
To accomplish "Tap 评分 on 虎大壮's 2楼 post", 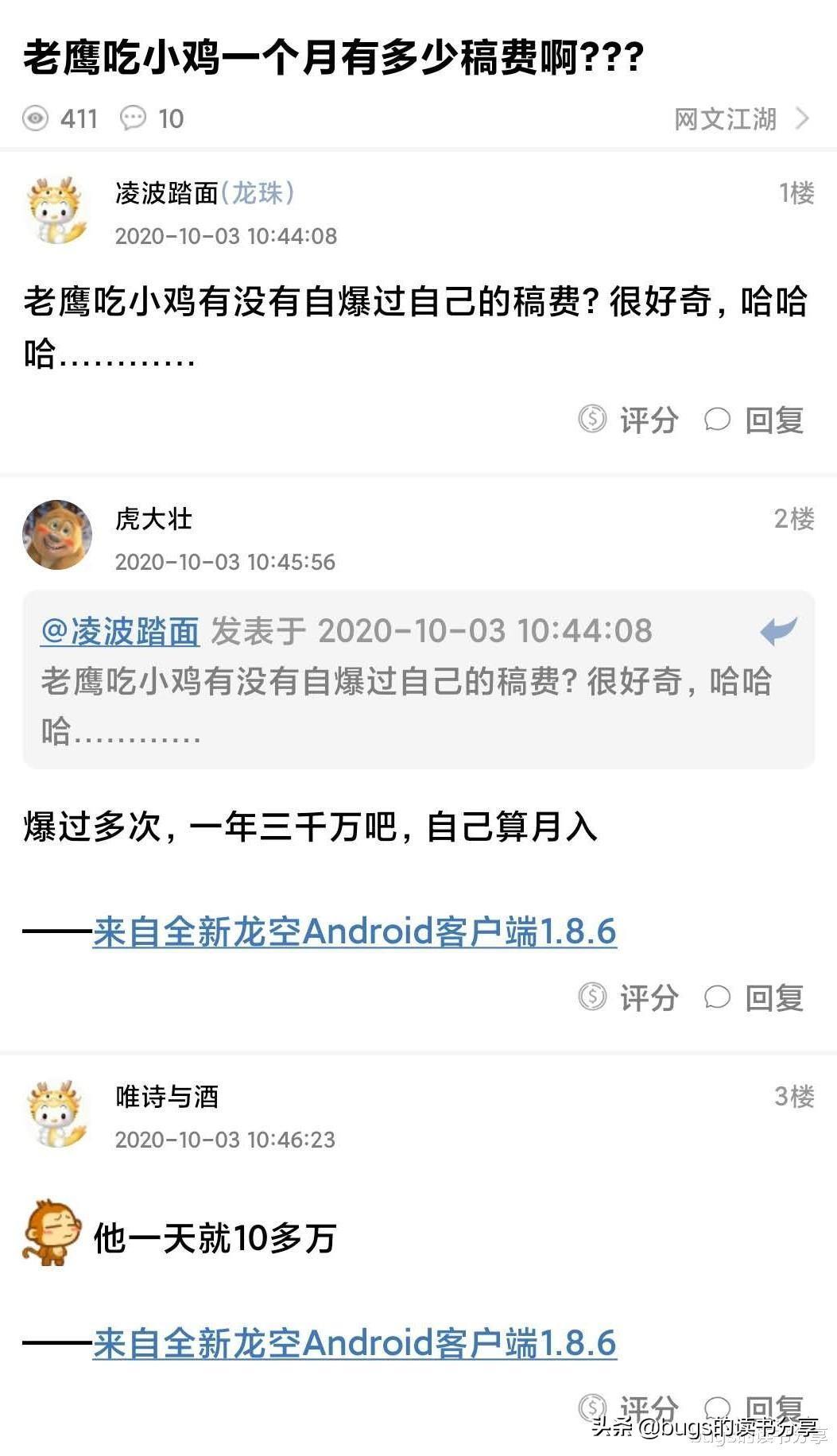I will click(629, 997).
